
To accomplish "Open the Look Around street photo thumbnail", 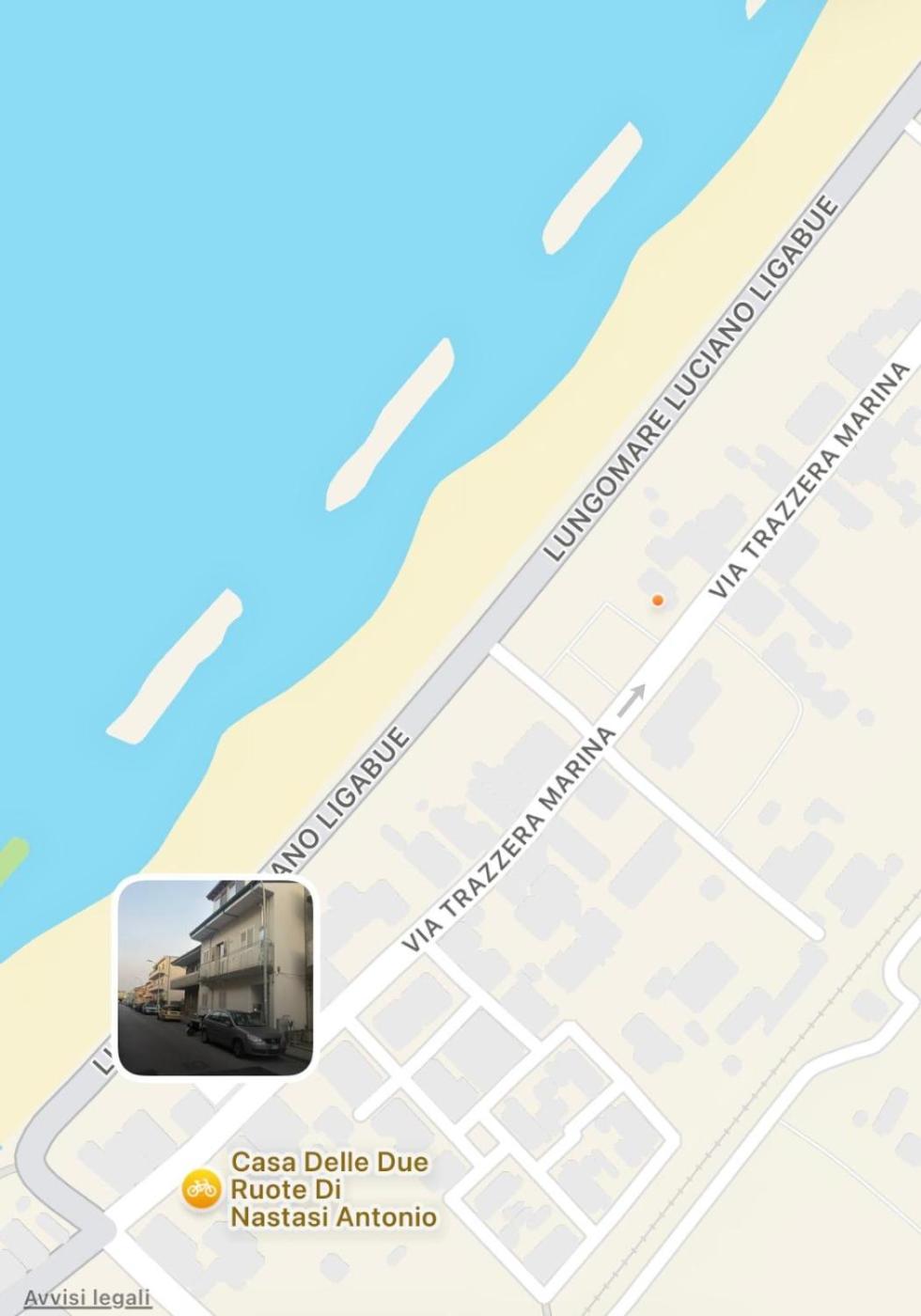I will pyautogui.click(x=215, y=978).
